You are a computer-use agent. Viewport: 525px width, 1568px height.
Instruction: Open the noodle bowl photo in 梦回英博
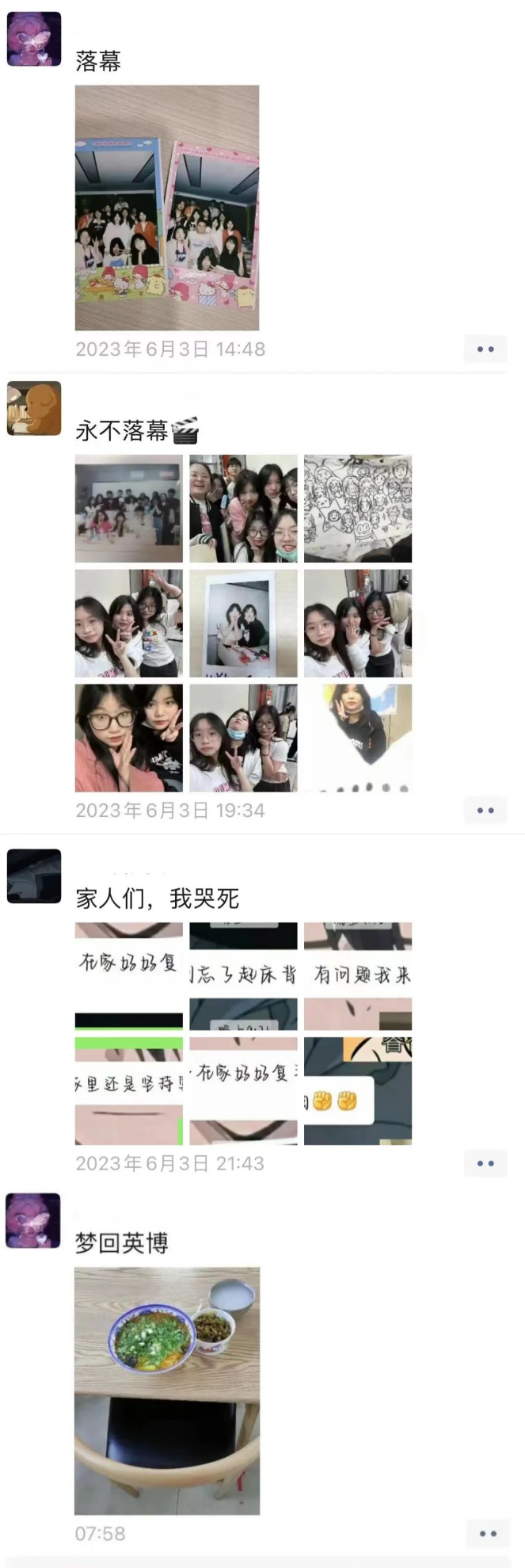pos(167,1391)
